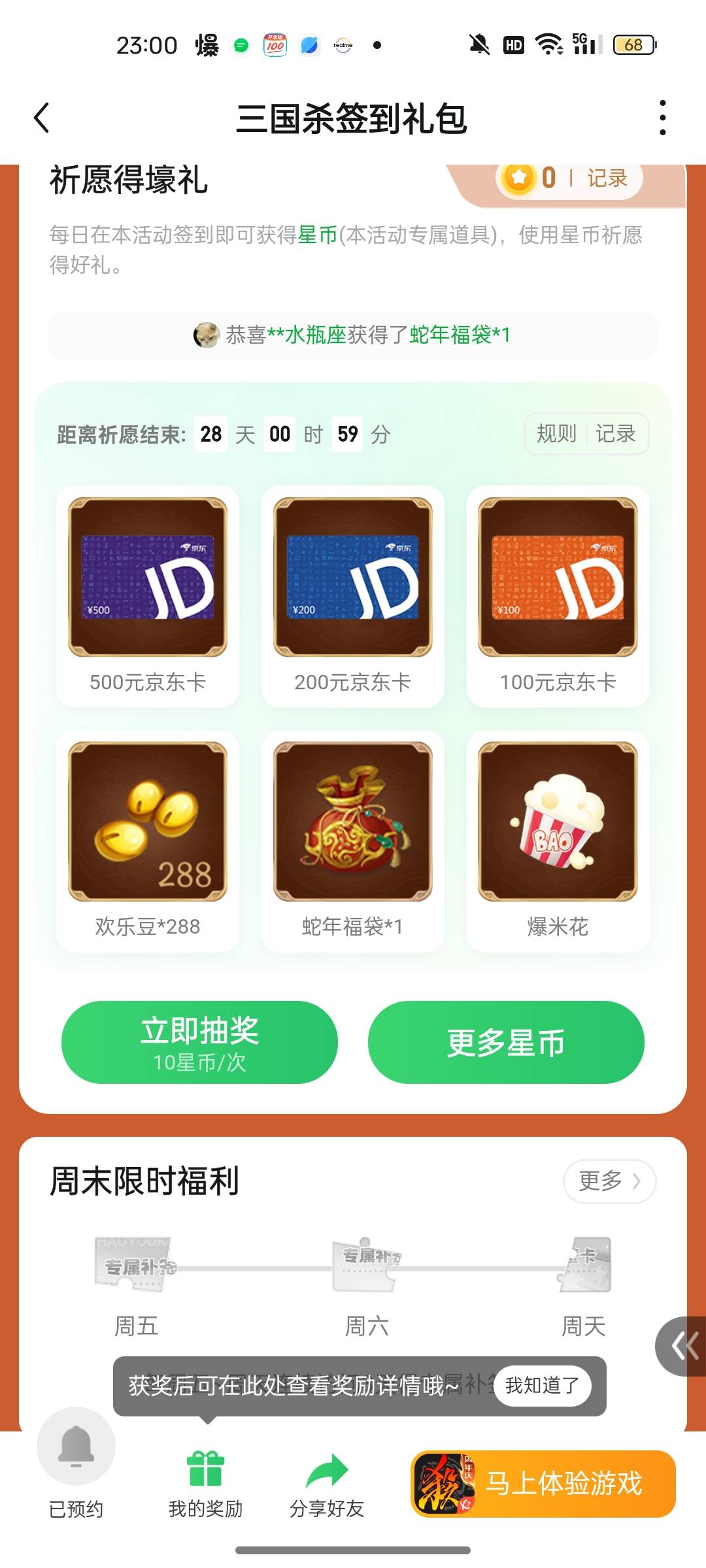Expand the side floating double-arrow panel
Viewport: 706px width, 1568px height.
click(x=684, y=1346)
